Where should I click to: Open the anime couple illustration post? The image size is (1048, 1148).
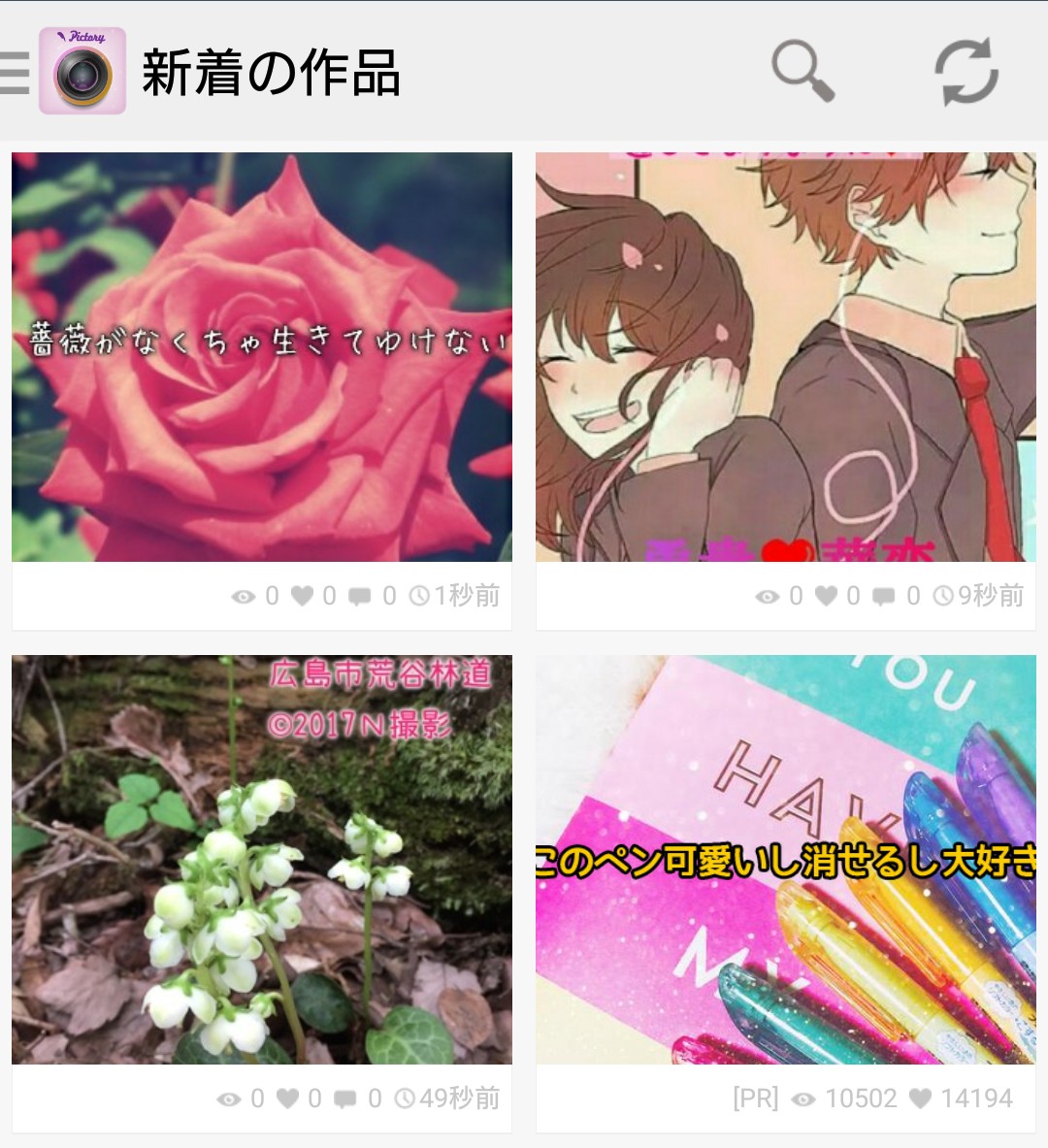point(786,357)
